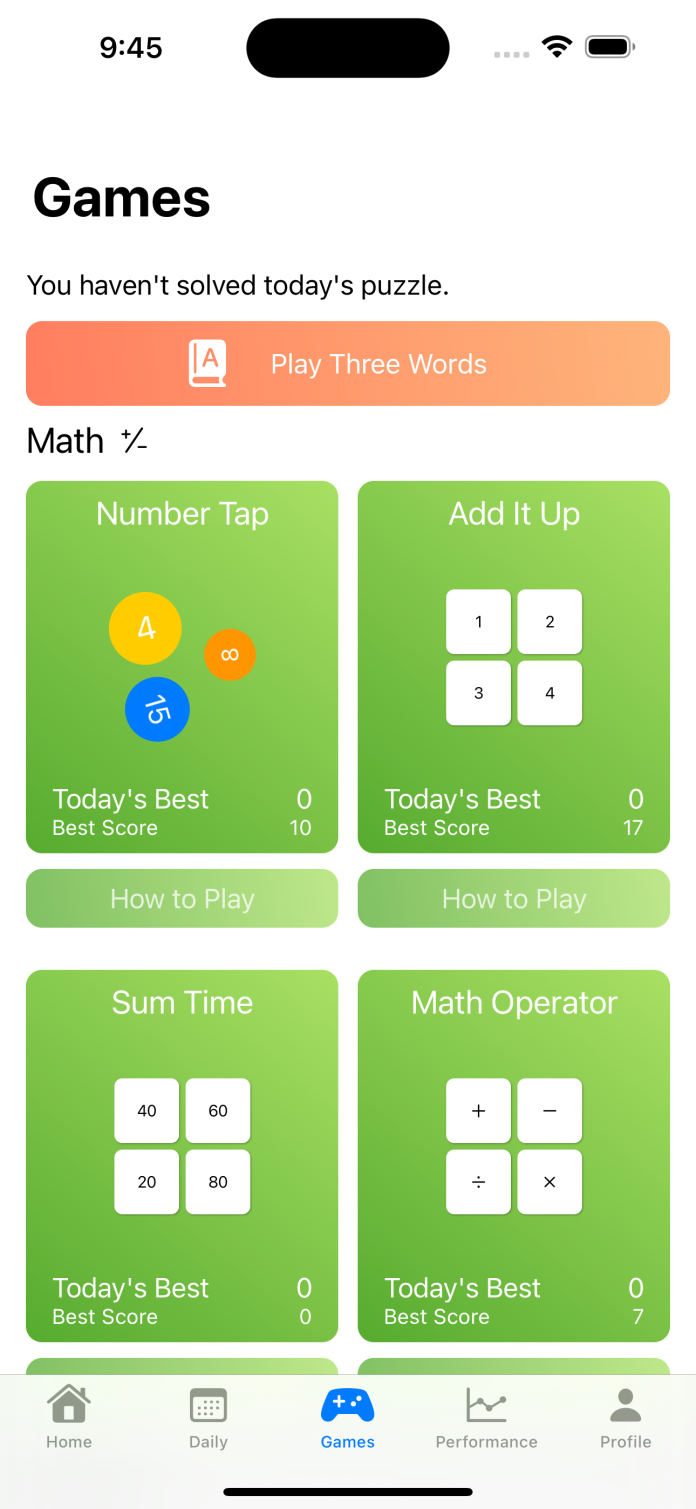Switch to the Profile tab
Image resolution: width=696 pixels, height=1509 pixels.
[626, 1417]
